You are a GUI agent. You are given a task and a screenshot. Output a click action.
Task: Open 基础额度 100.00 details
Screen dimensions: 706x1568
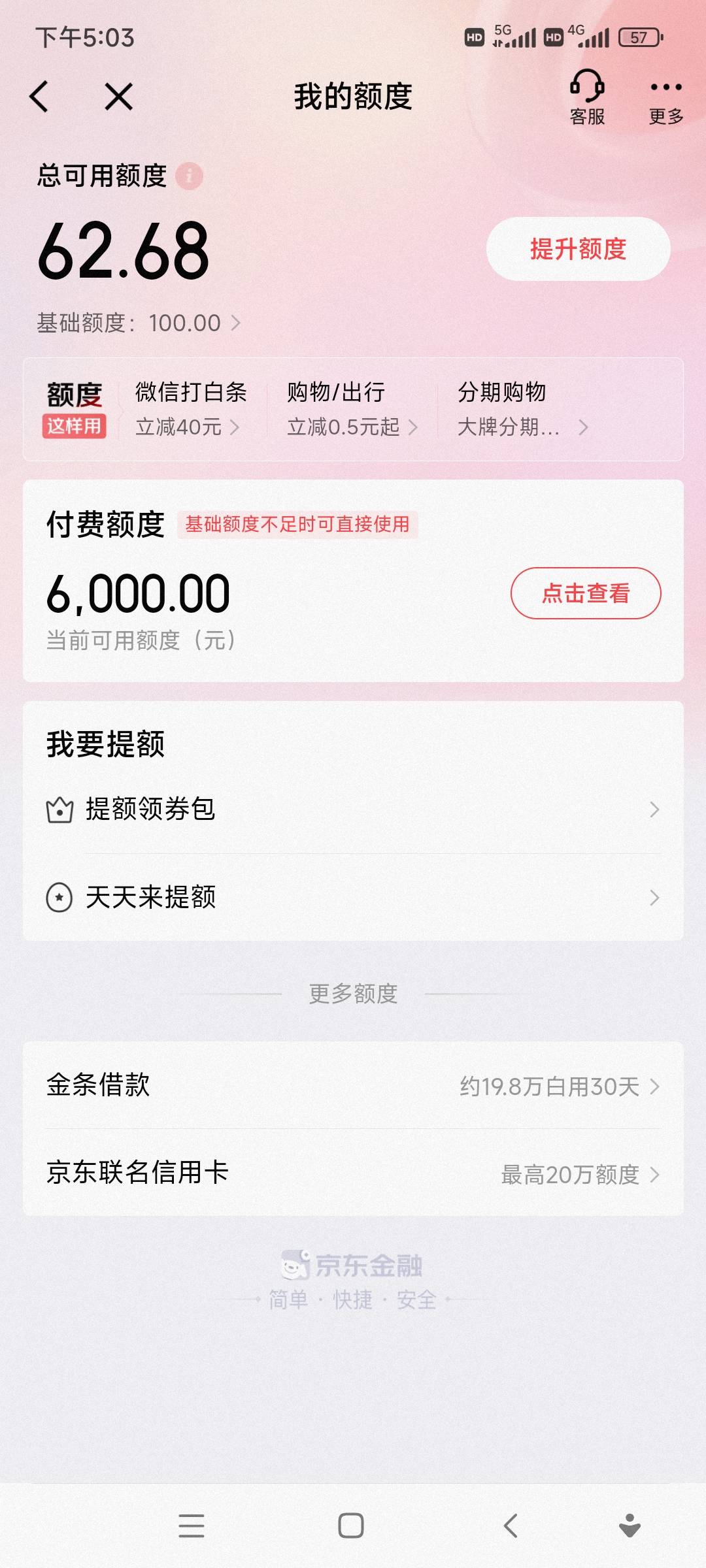pyautogui.click(x=139, y=323)
